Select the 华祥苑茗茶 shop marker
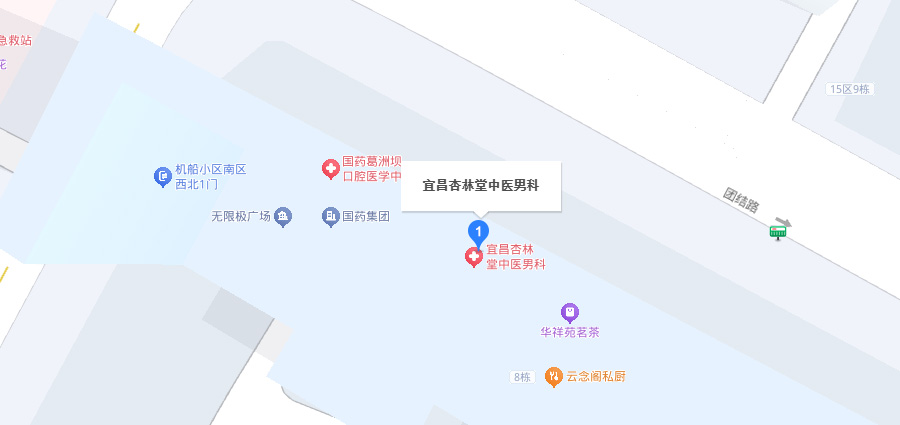The width and height of the screenshot is (900, 425). [x=569, y=313]
